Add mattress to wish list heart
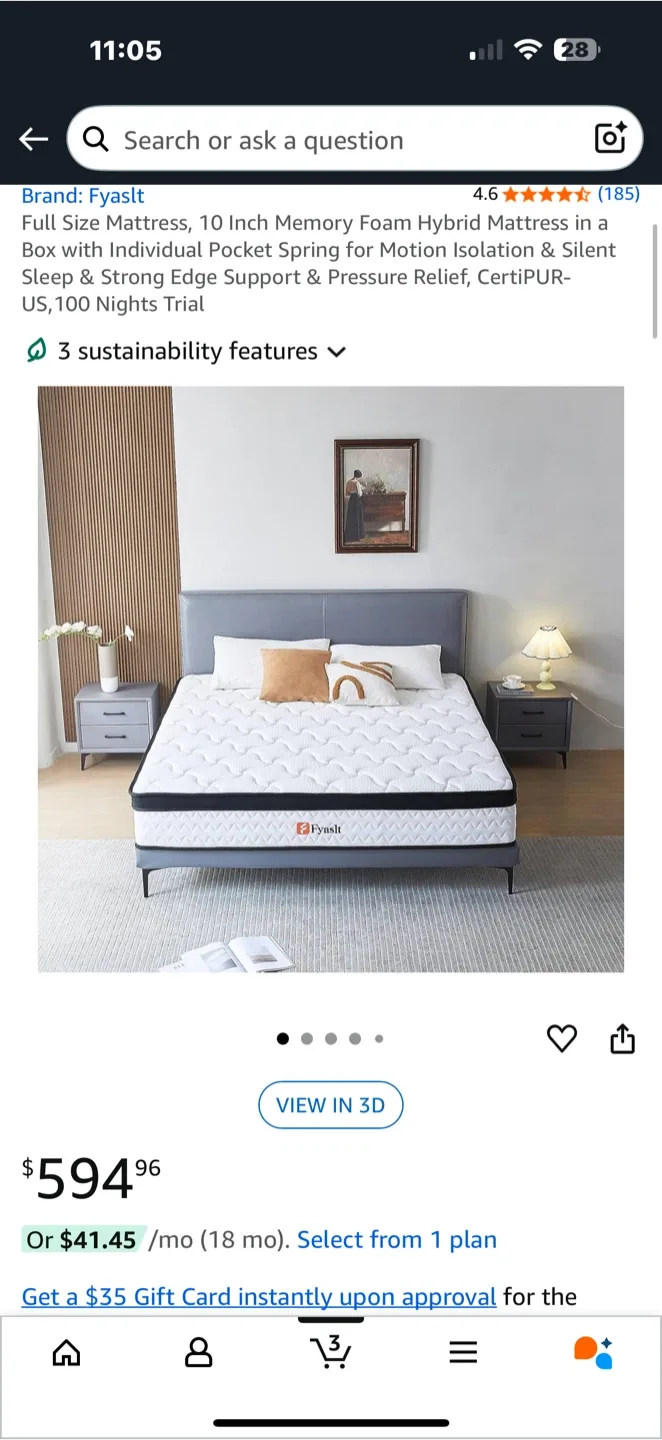Image resolution: width=662 pixels, height=1440 pixels. tap(562, 1039)
